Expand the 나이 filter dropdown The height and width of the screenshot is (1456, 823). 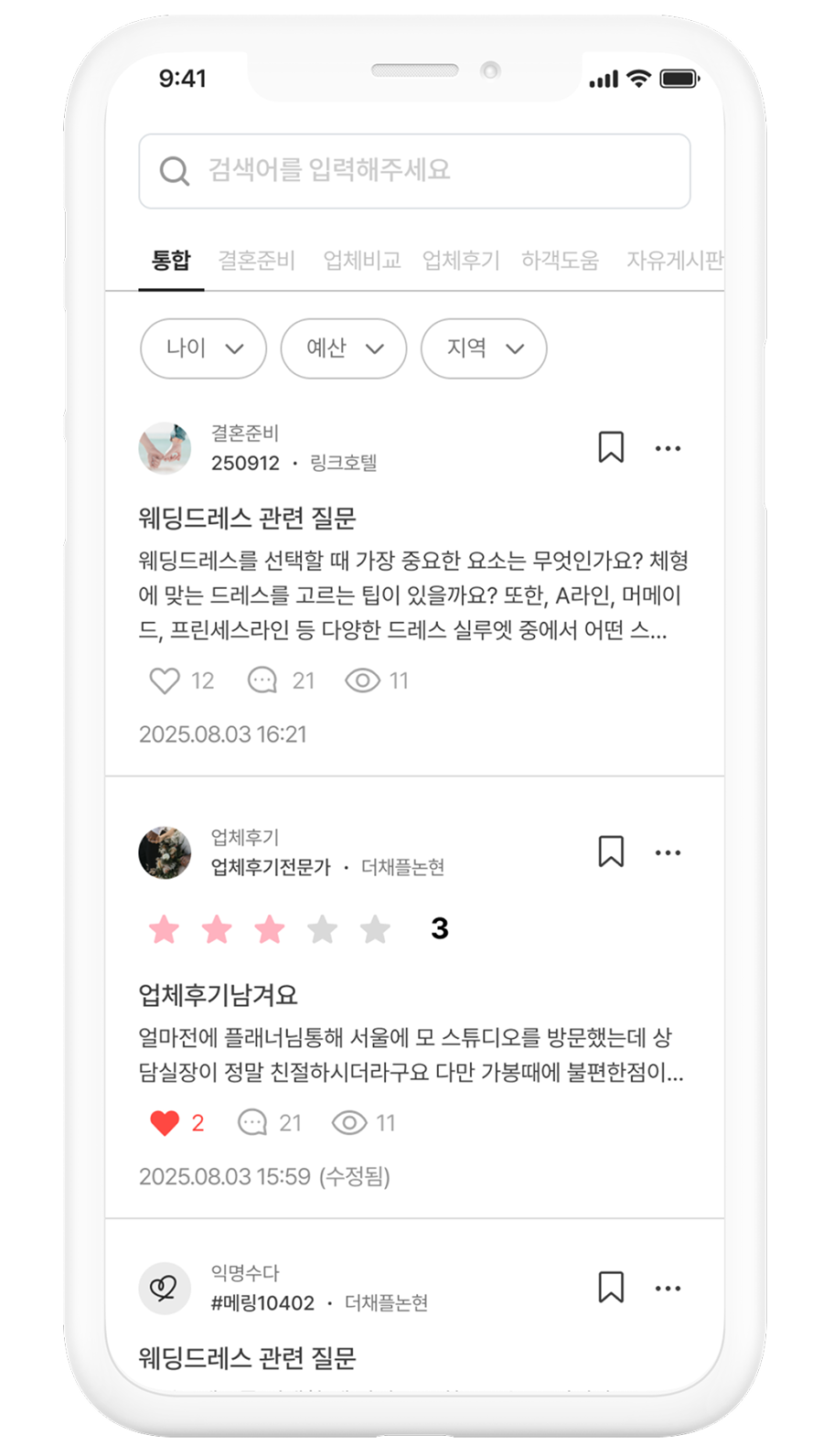(x=203, y=348)
